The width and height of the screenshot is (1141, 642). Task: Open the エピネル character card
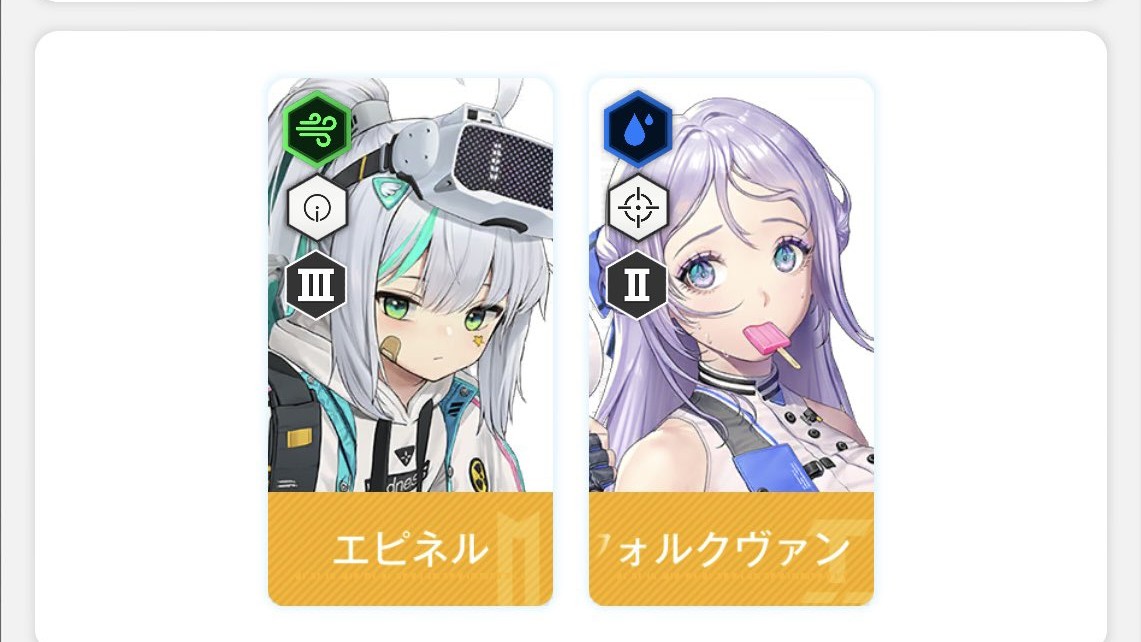(x=410, y=342)
